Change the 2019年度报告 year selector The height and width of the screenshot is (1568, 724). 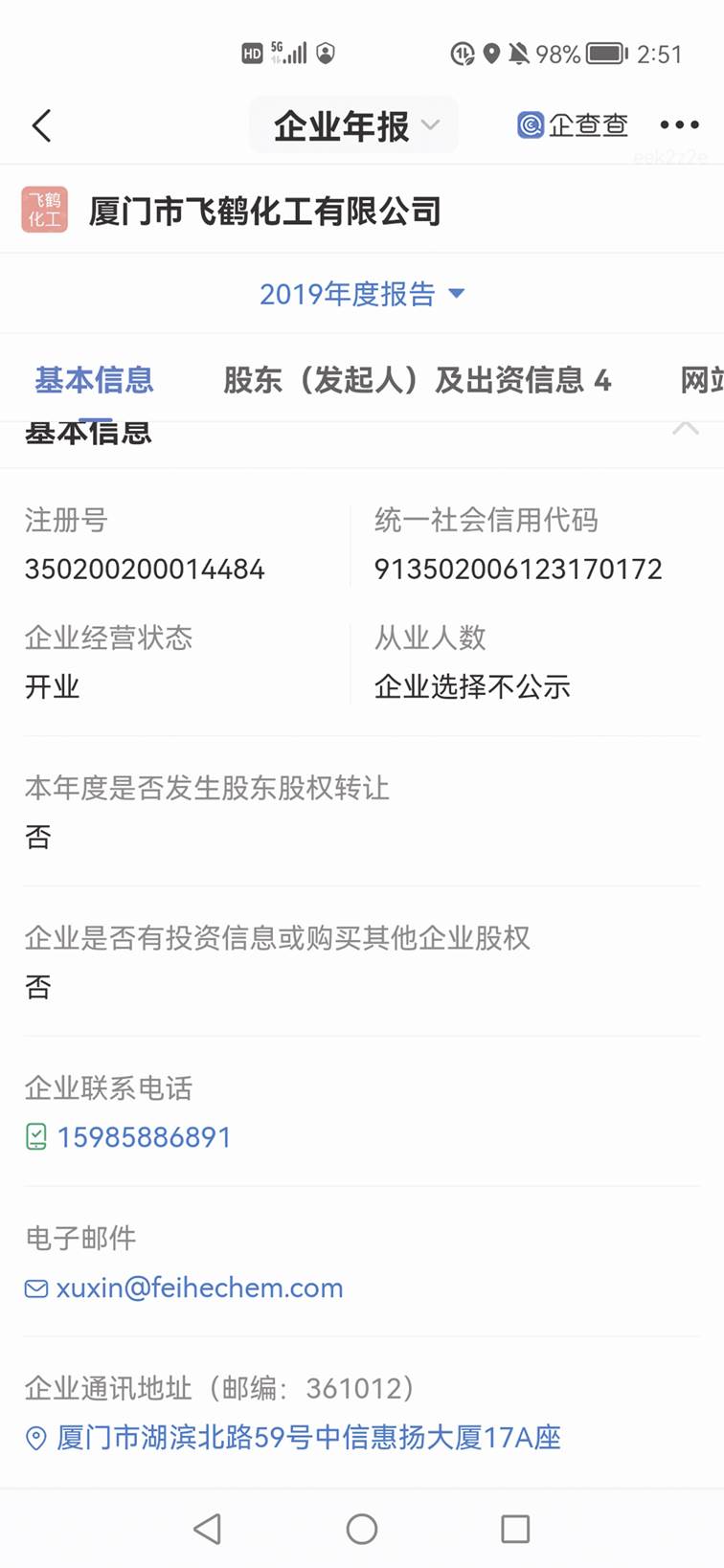coord(361,294)
